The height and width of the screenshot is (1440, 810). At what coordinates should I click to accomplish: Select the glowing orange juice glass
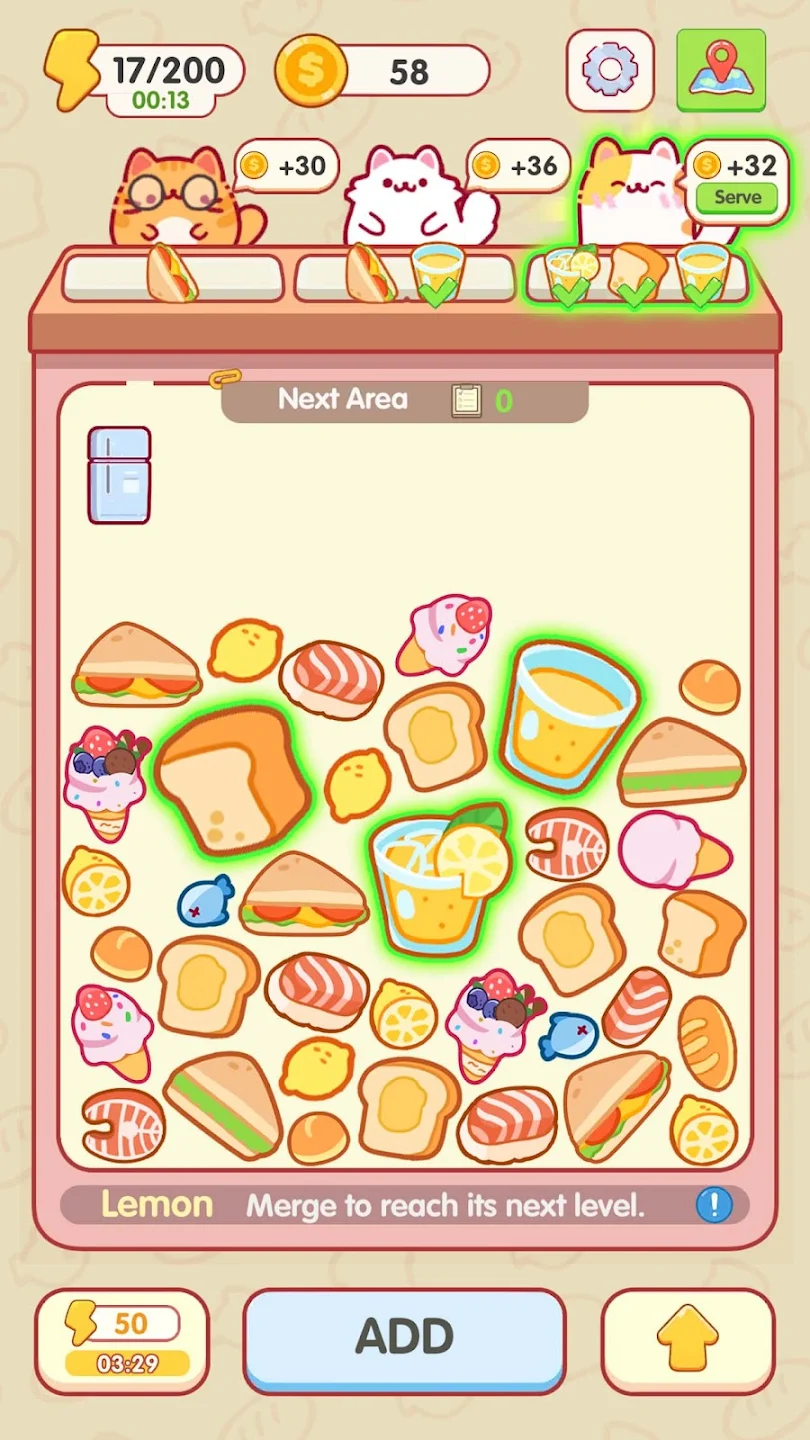(x=567, y=716)
